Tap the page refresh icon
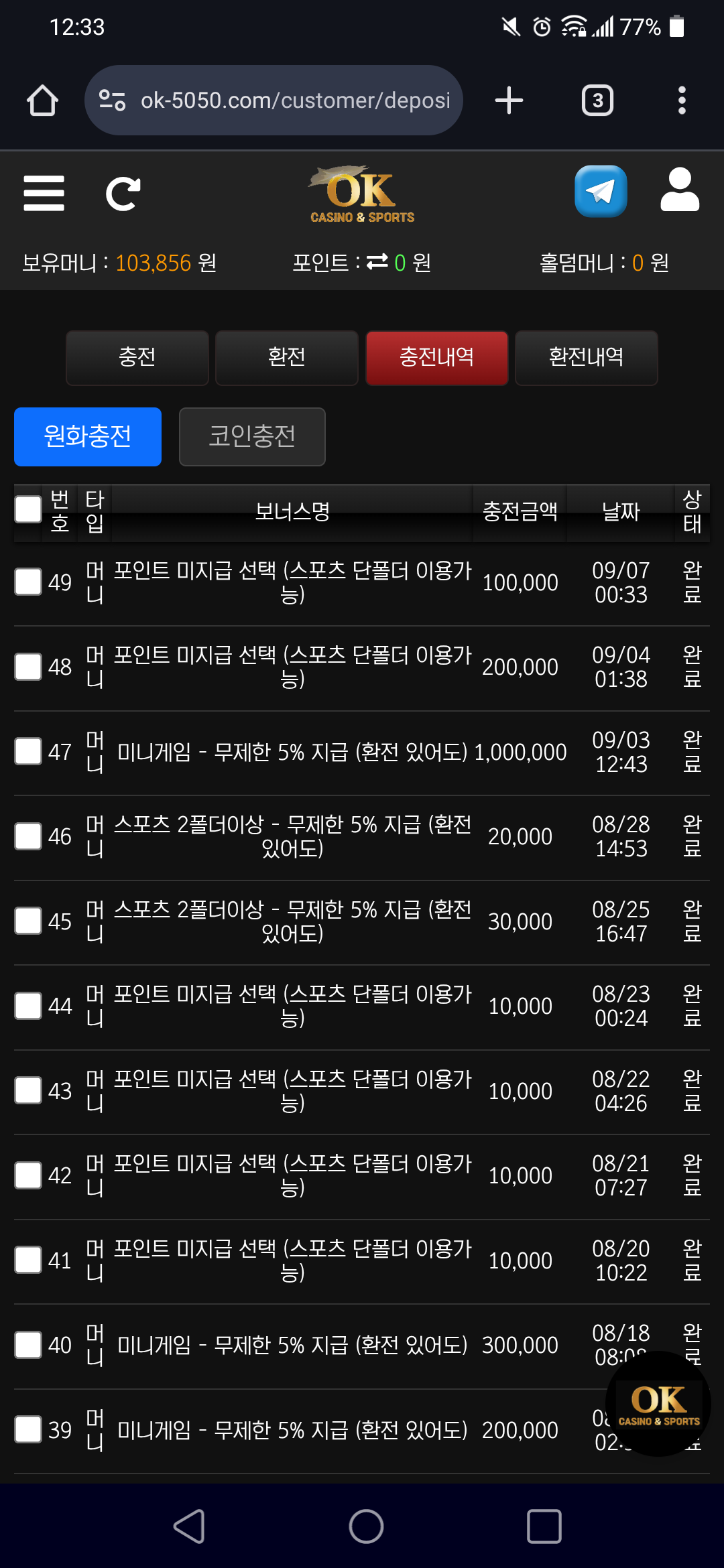 123,194
